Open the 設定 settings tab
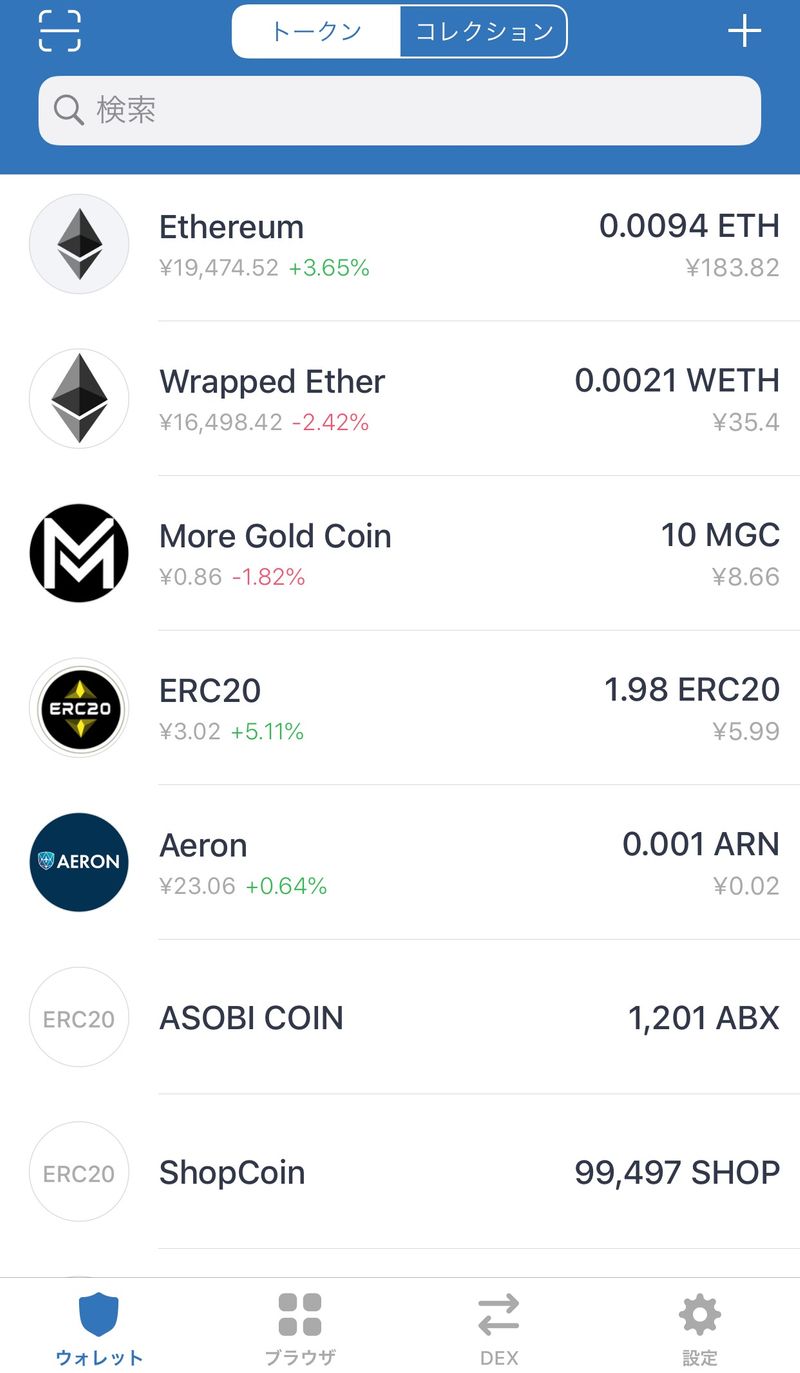 click(x=700, y=1328)
